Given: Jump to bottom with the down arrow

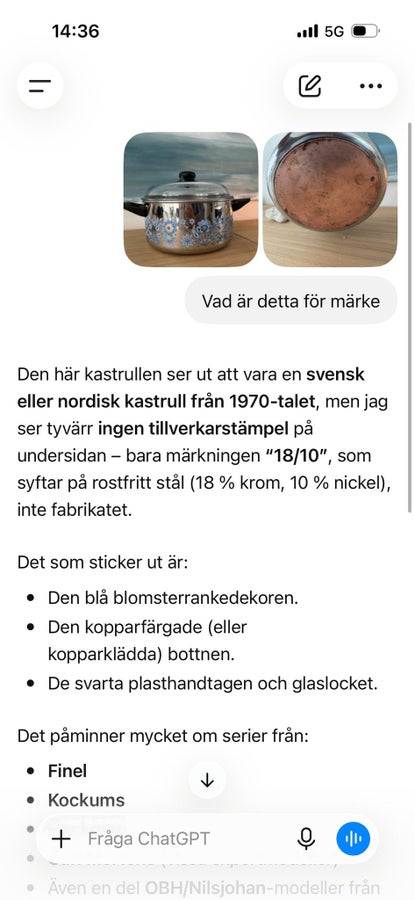Looking at the screenshot, I should pyautogui.click(x=207, y=780).
